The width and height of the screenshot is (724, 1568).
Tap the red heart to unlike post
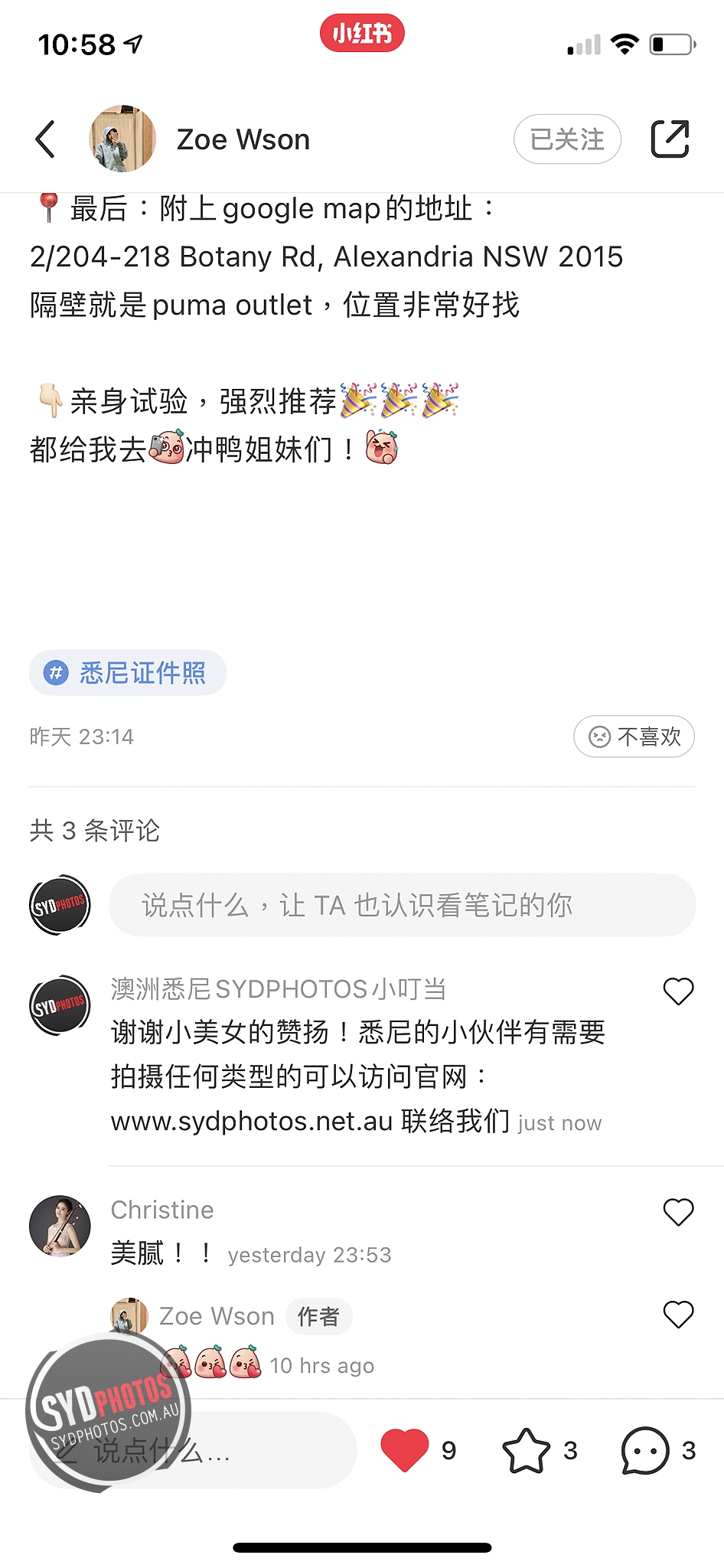(405, 1450)
